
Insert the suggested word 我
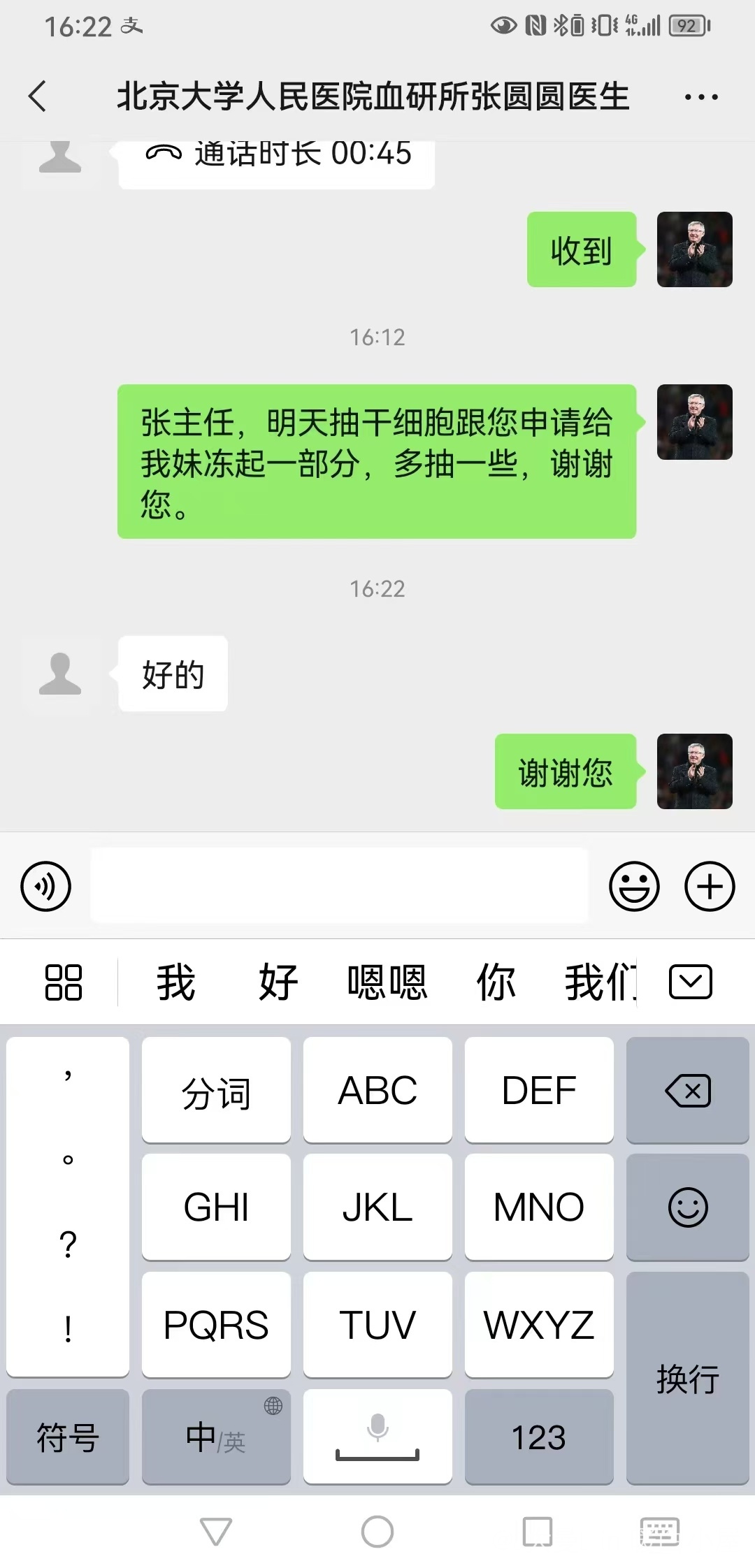click(175, 982)
